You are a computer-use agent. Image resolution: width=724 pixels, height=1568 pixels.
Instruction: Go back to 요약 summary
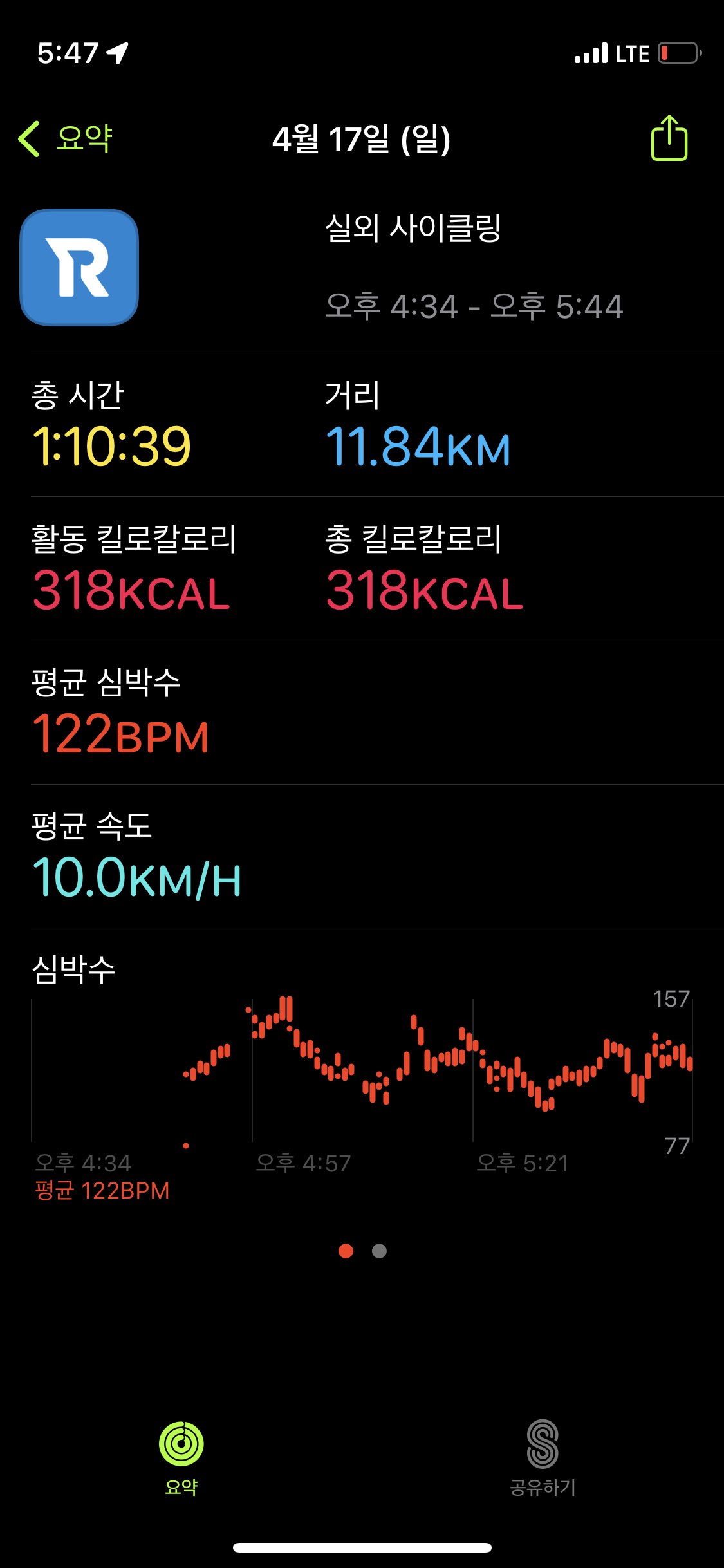pos(66,138)
